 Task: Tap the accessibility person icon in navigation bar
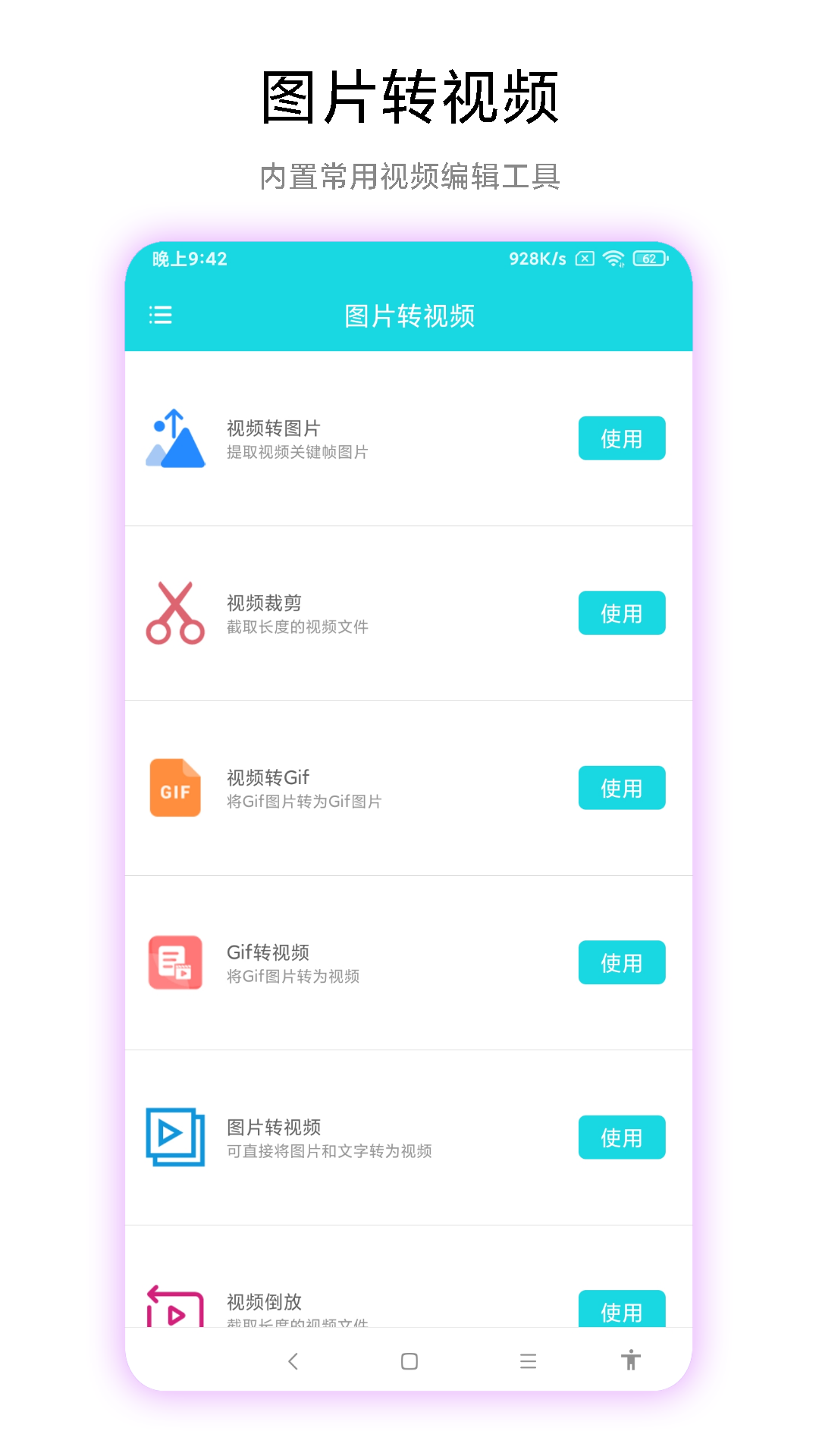pos(632,1361)
